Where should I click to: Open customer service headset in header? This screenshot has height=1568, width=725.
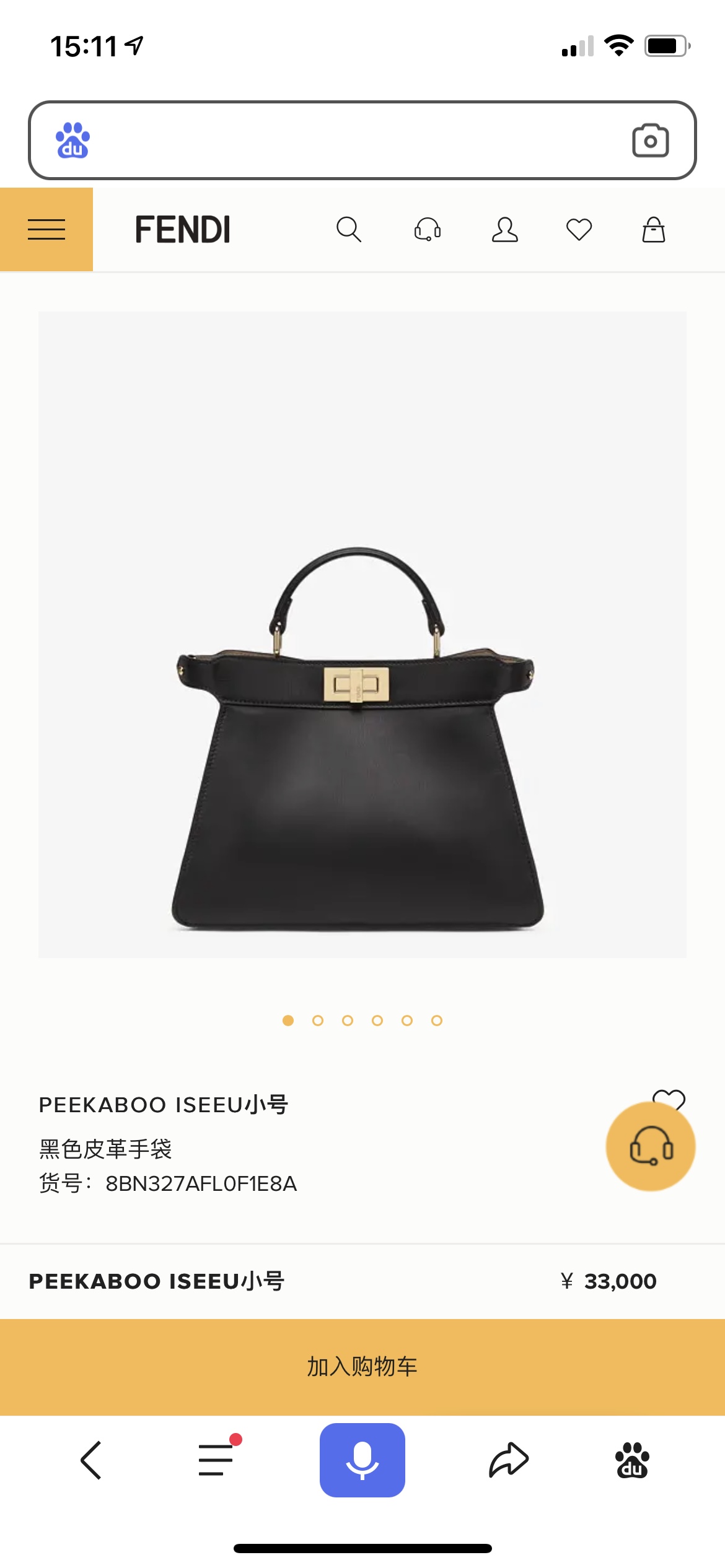coord(427,230)
